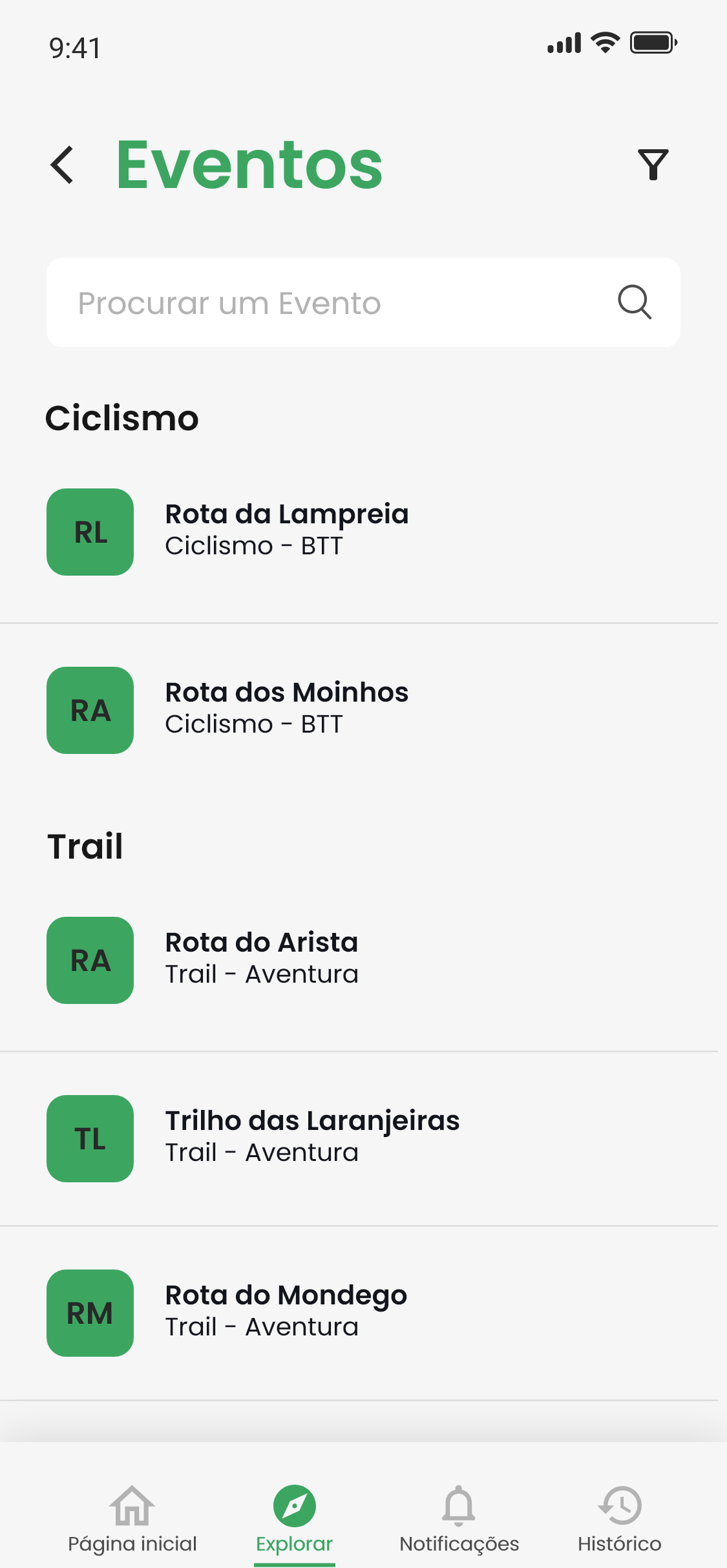Tap the search magnifier icon
The image size is (727, 1568).
coord(633,302)
